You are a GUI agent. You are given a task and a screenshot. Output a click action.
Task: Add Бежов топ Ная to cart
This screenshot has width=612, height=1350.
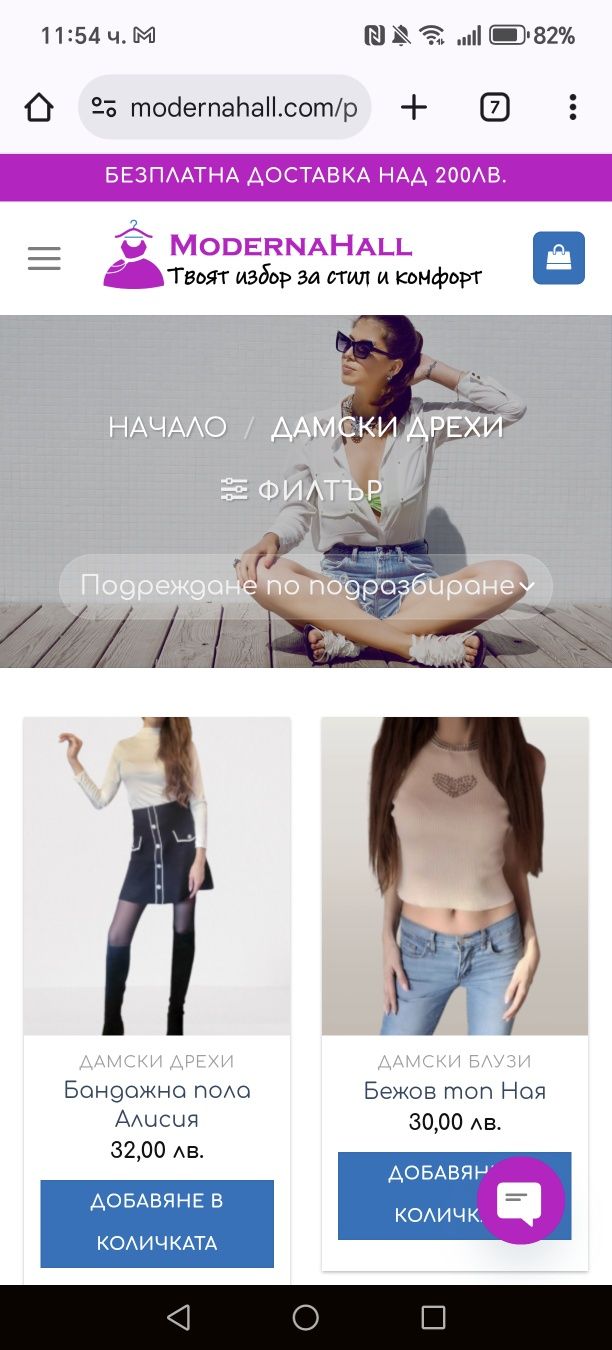coord(410,1195)
